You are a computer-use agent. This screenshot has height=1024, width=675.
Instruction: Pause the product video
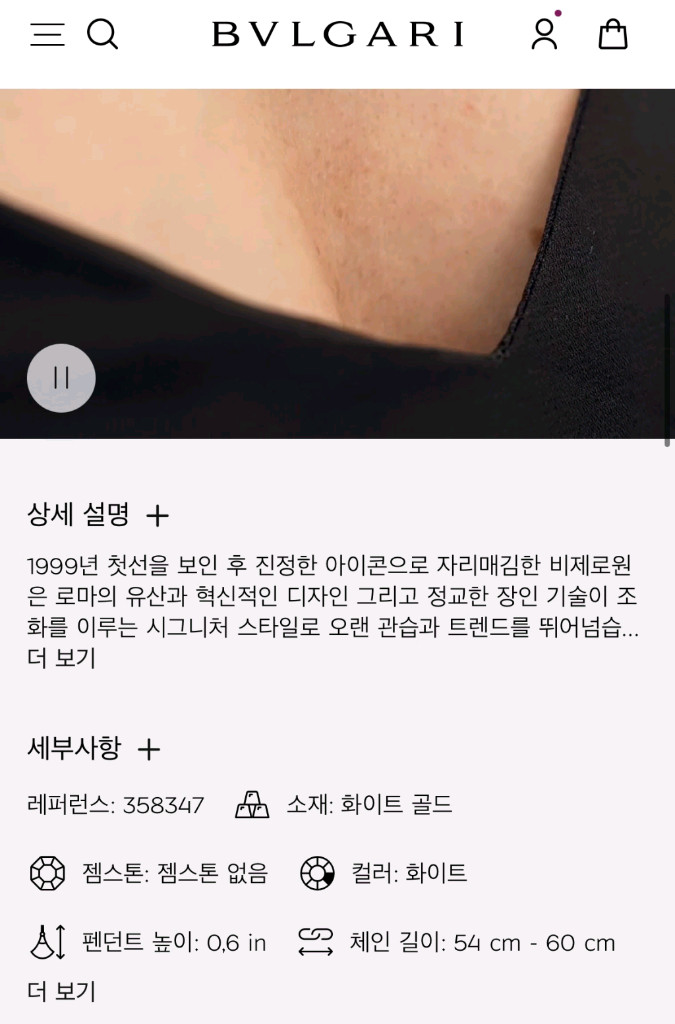click(61, 378)
